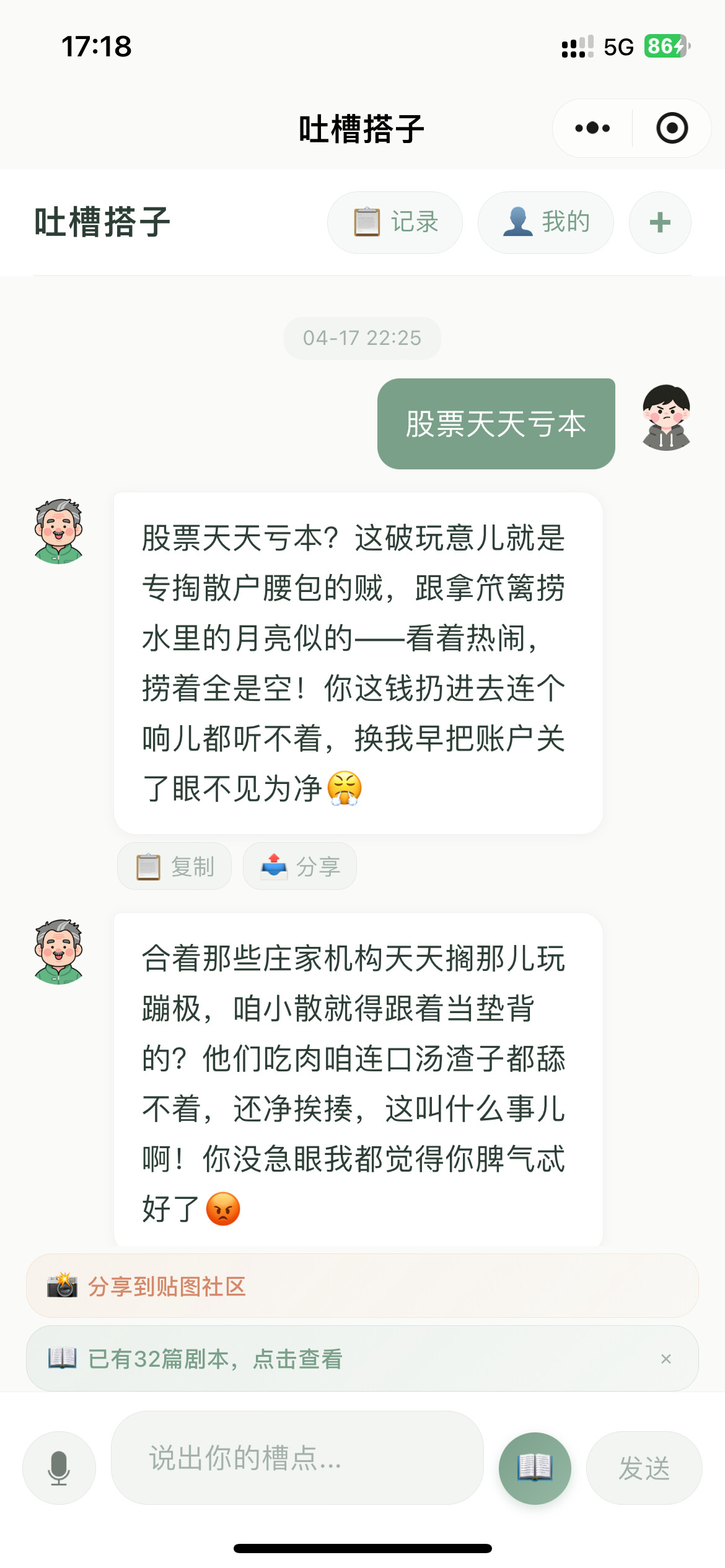Focus the 说出你的槽点 input field
This screenshot has height=1568, width=725.
click(297, 1458)
